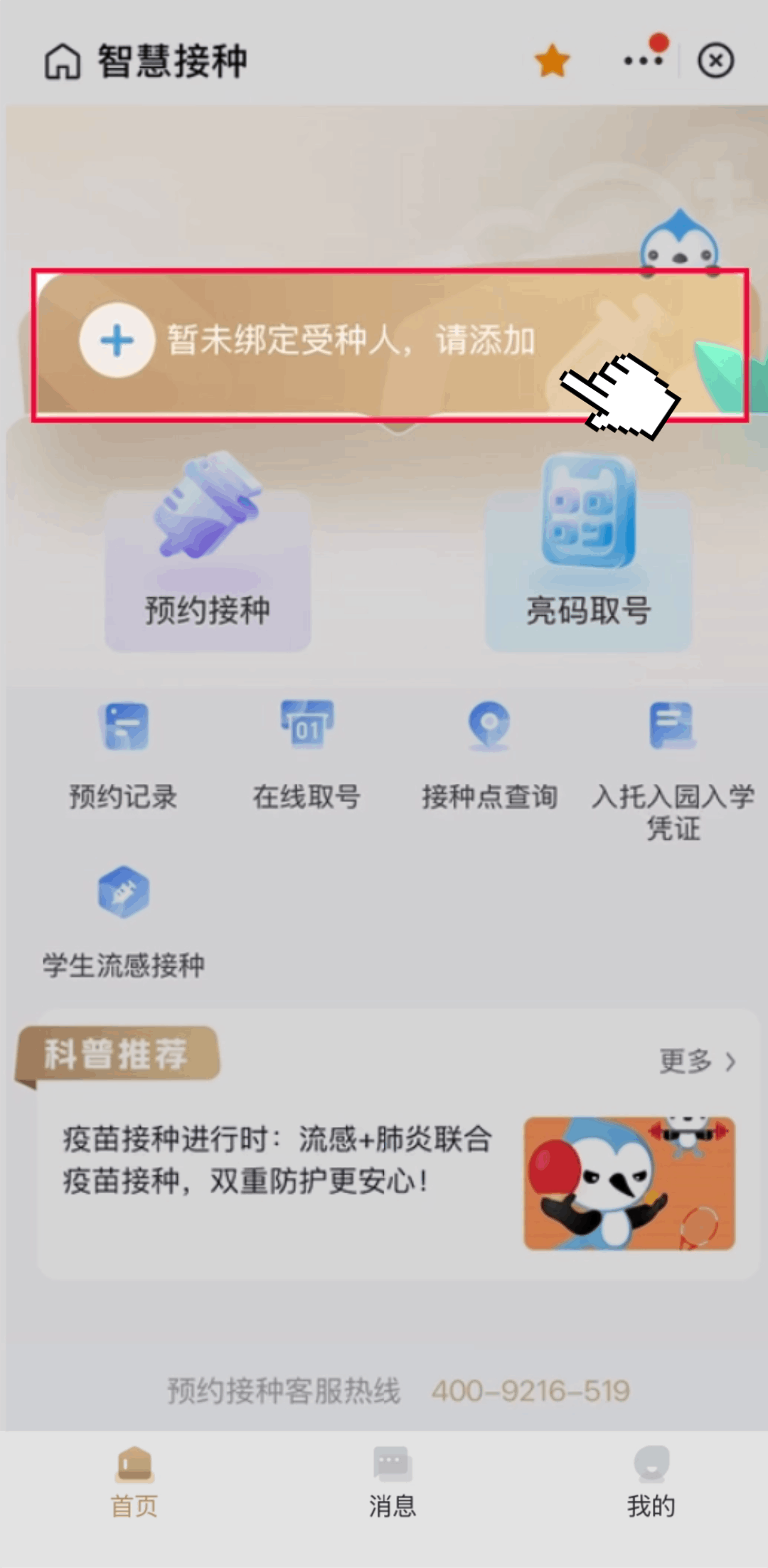Close the mini program
This screenshot has width=768, height=1568.
tap(715, 60)
